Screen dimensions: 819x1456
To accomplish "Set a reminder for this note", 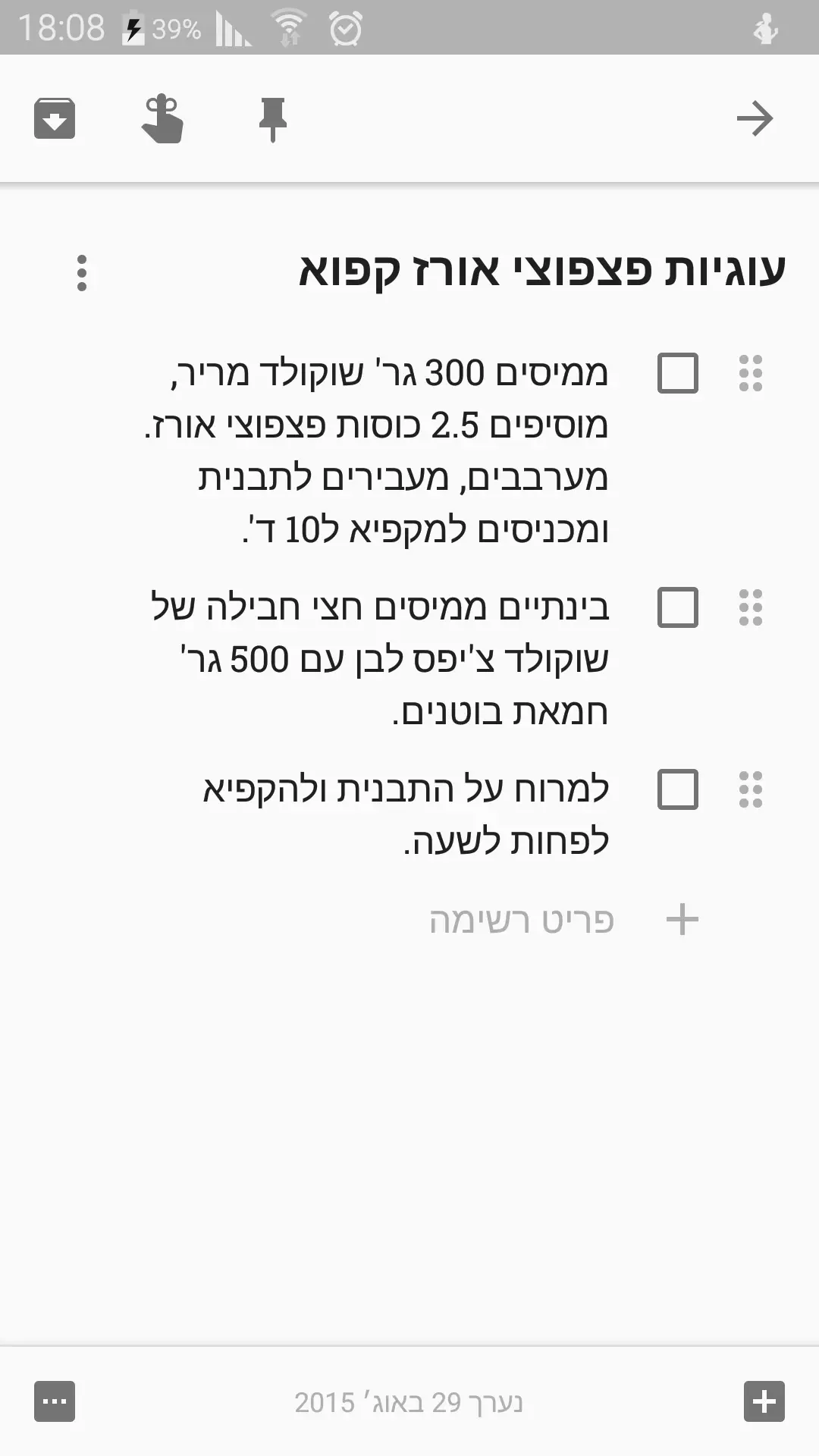I will pyautogui.click(x=162, y=119).
